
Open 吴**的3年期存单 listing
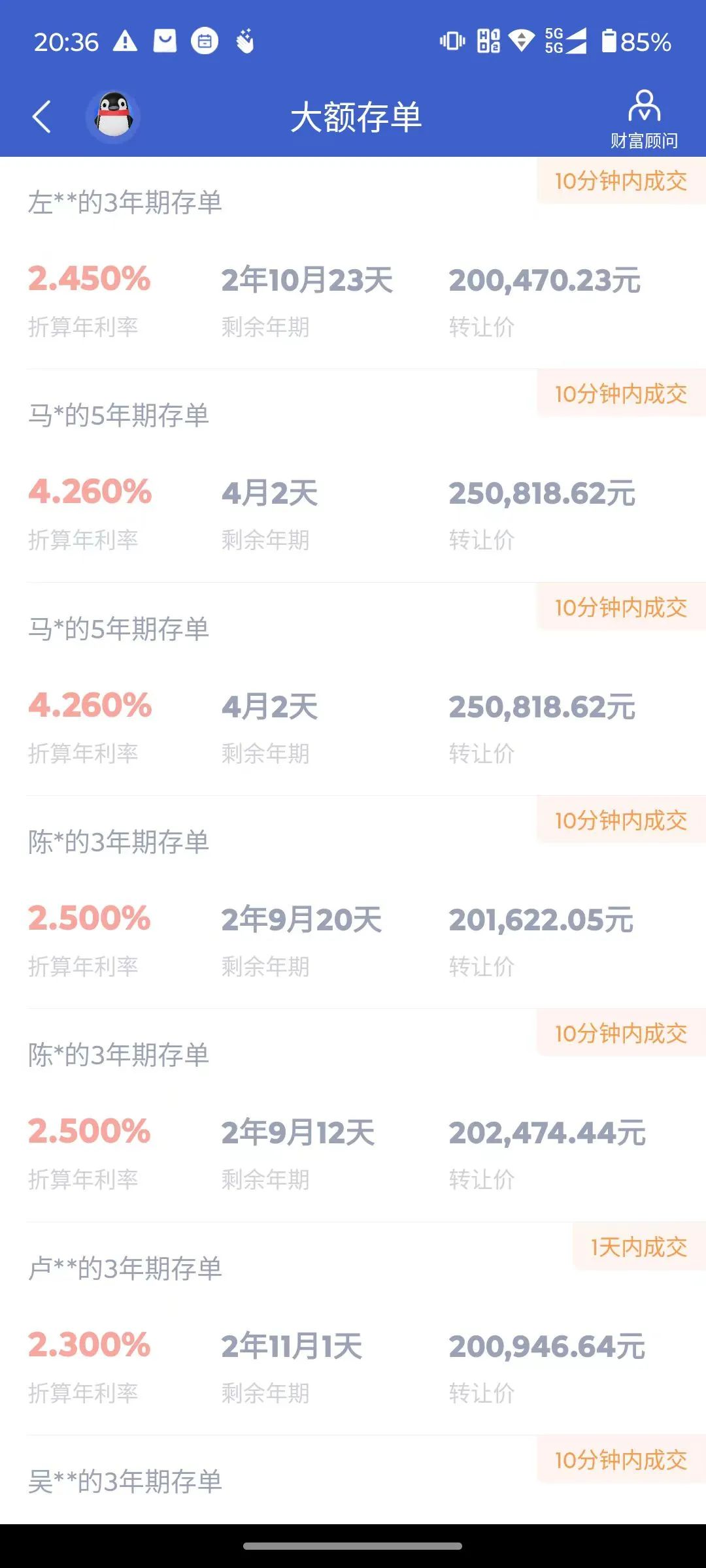click(x=353, y=1480)
